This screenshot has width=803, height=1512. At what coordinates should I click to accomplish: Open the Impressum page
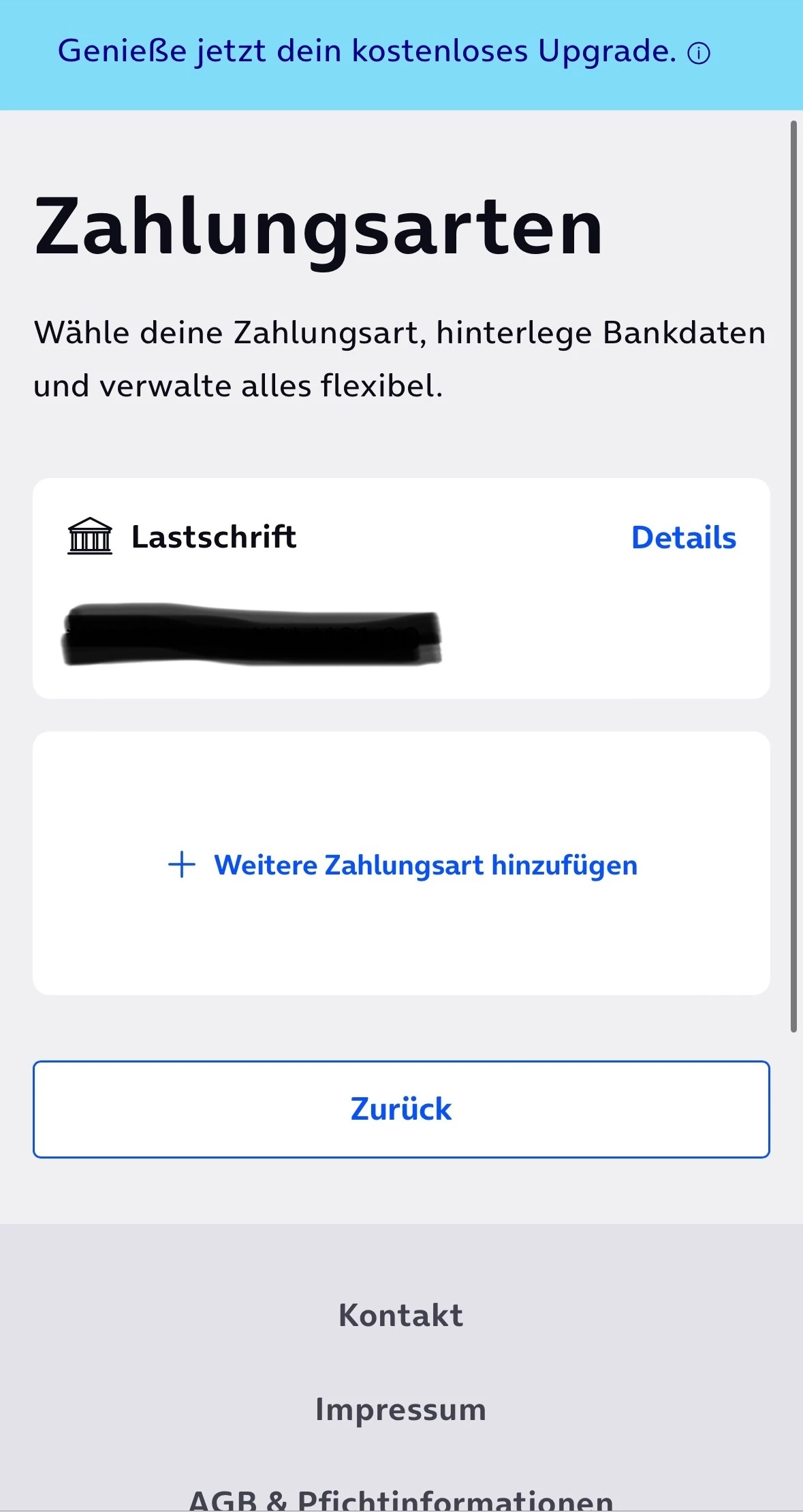400,1409
